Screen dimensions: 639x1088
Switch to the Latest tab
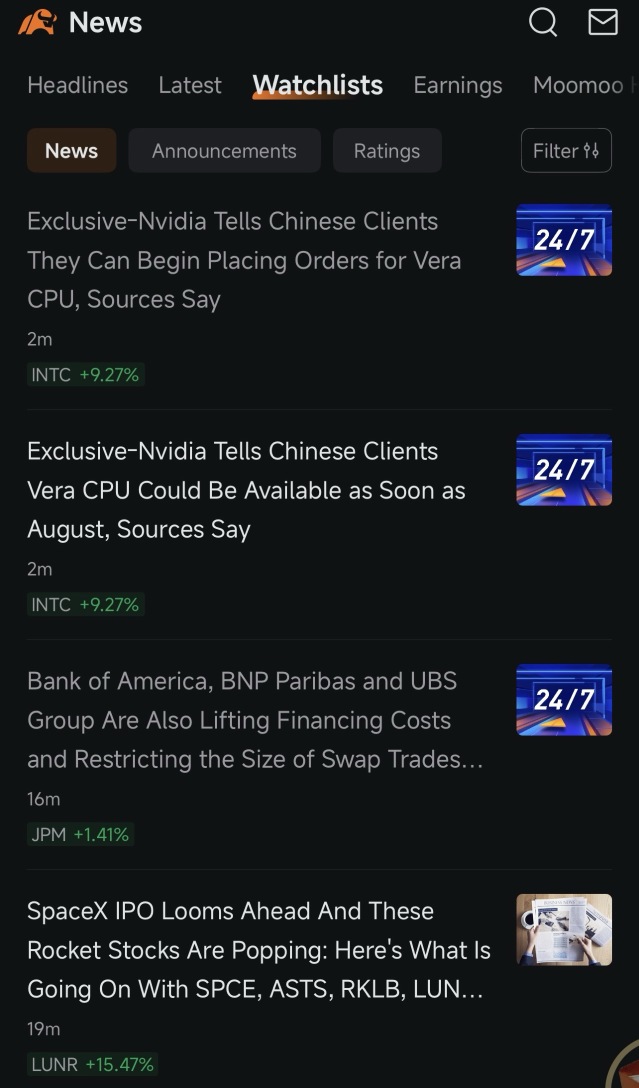[x=190, y=85]
